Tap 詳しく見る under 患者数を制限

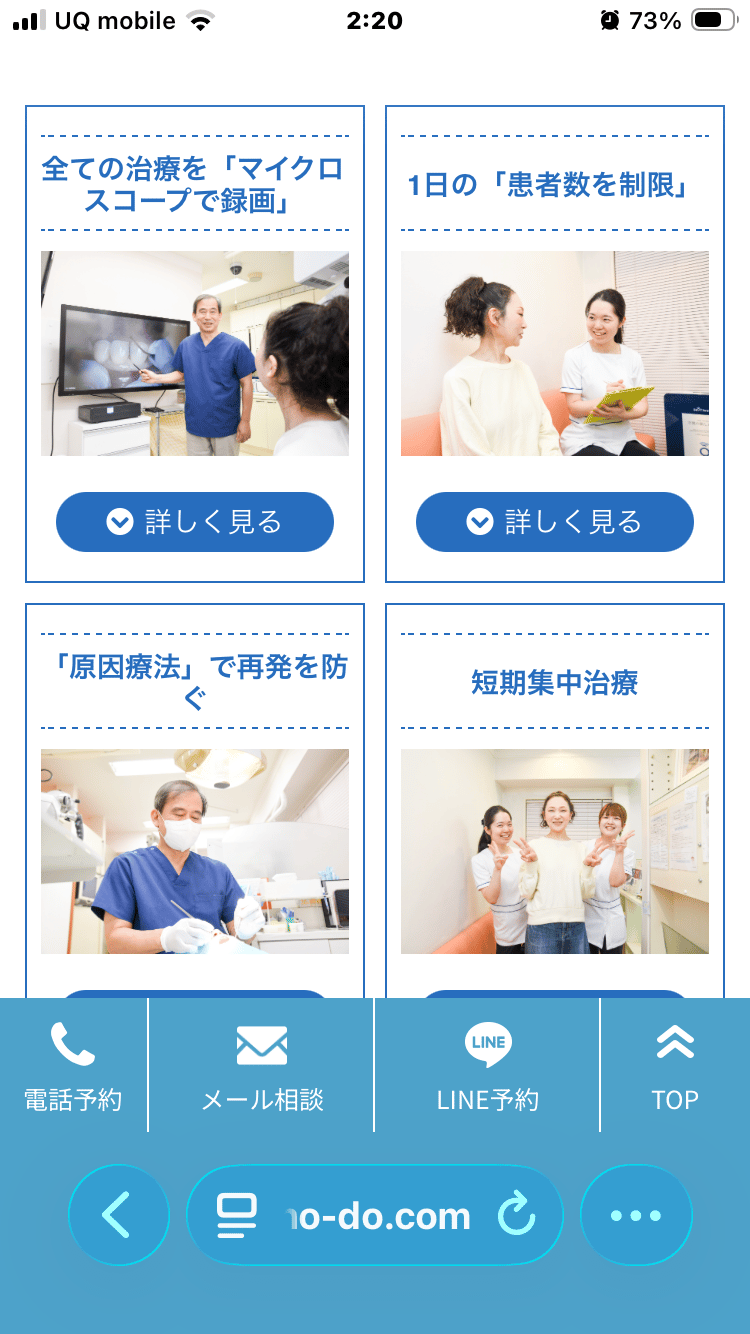[554, 522]
